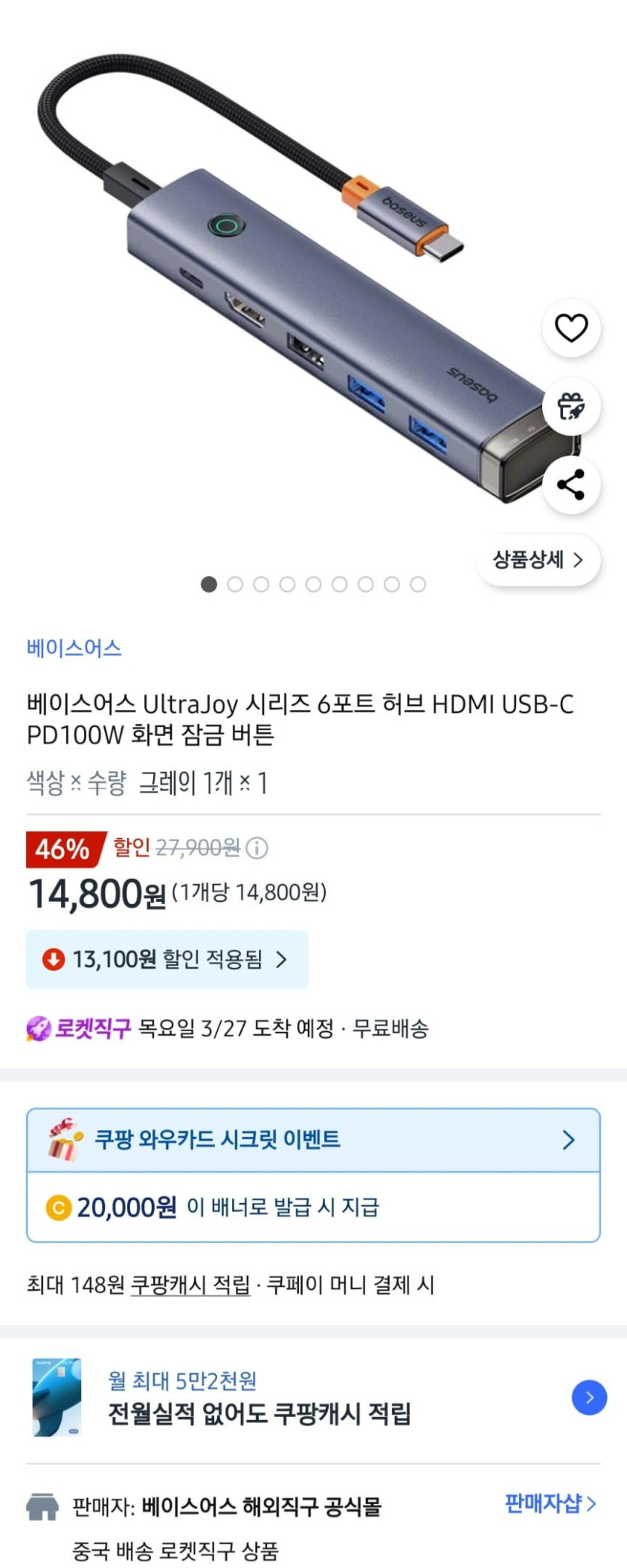Visit the 판매자샵 seller shop
This screenshot has height=1568, width=627.
[550, 1503]
